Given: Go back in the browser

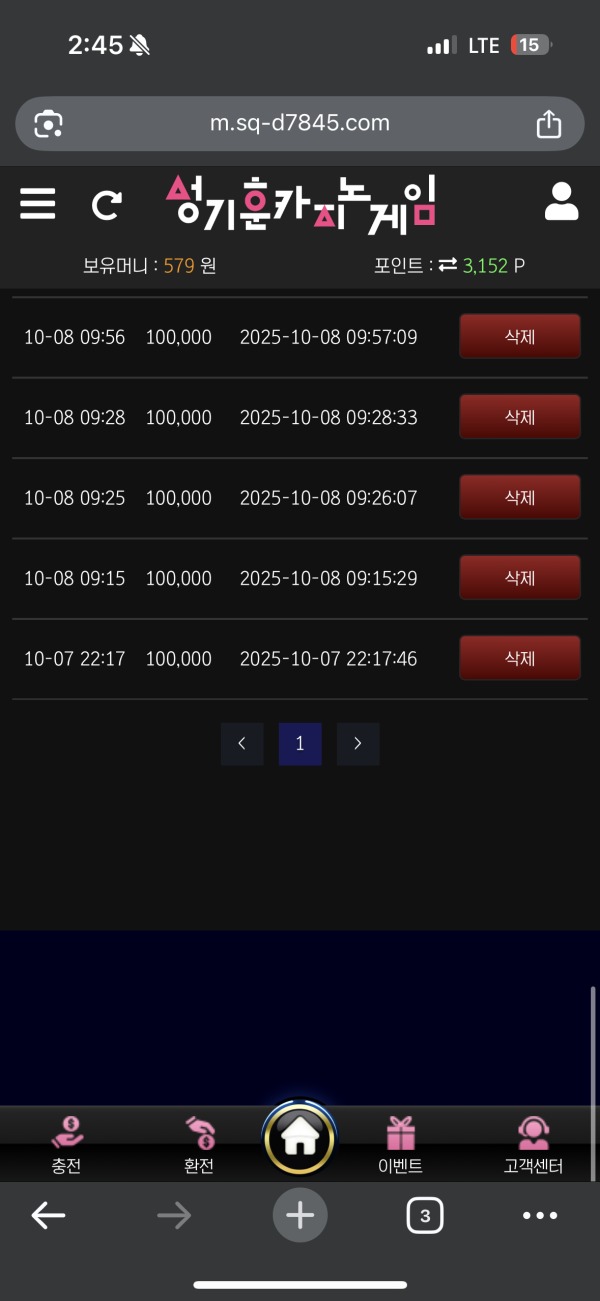Looking at the screenshot, I should click(48, 1215).
